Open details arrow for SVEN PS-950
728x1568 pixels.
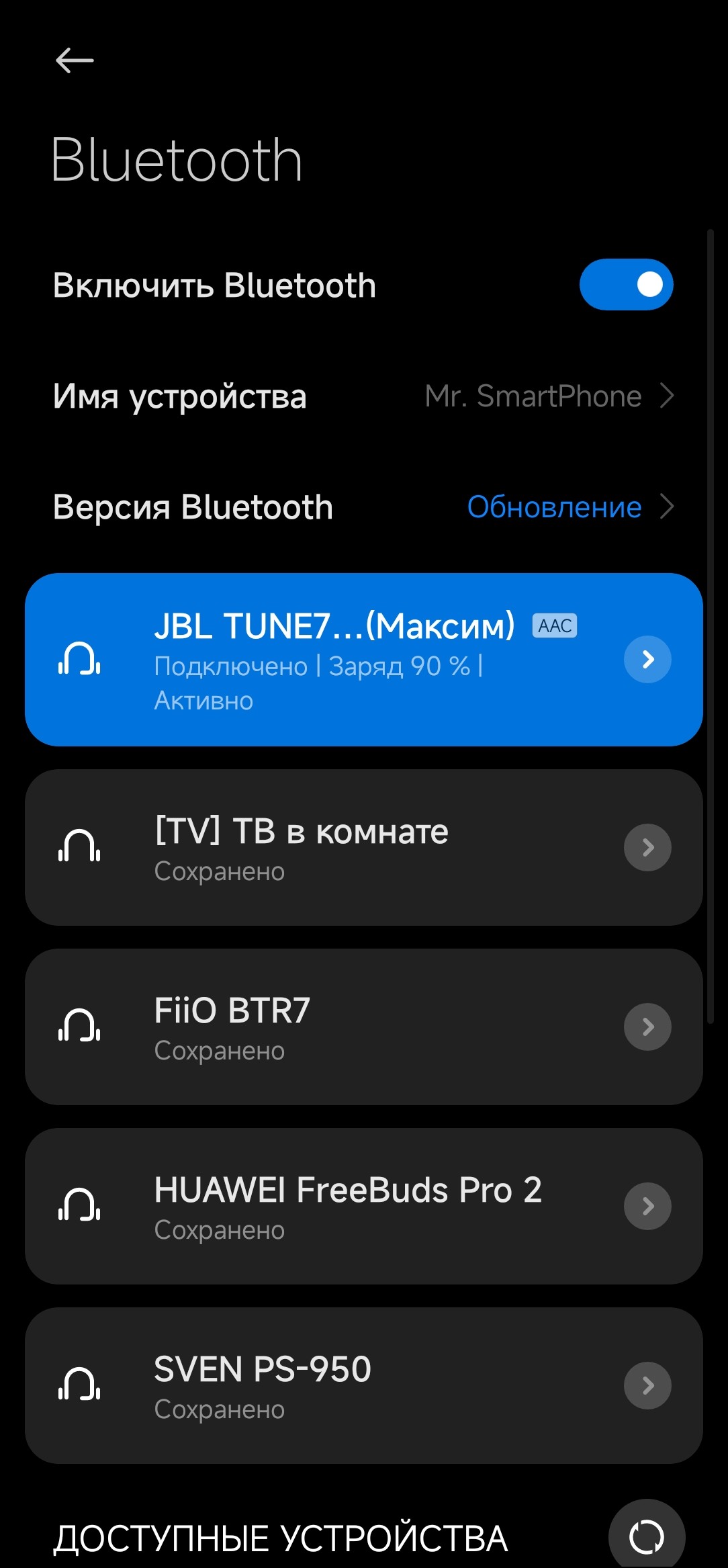coord(647,1386)
